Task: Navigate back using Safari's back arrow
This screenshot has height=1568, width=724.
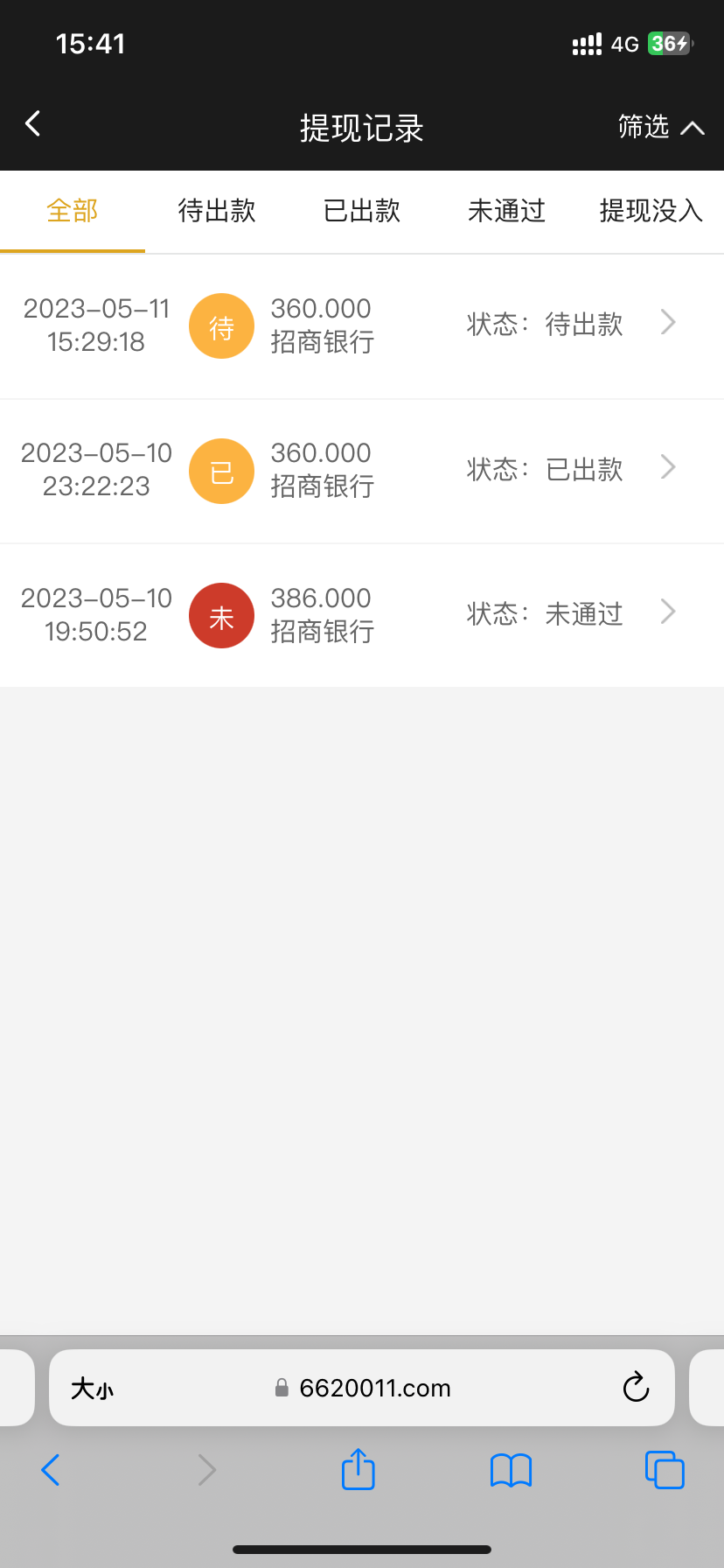Action: pyautogui.click(x=50, y=1470)
